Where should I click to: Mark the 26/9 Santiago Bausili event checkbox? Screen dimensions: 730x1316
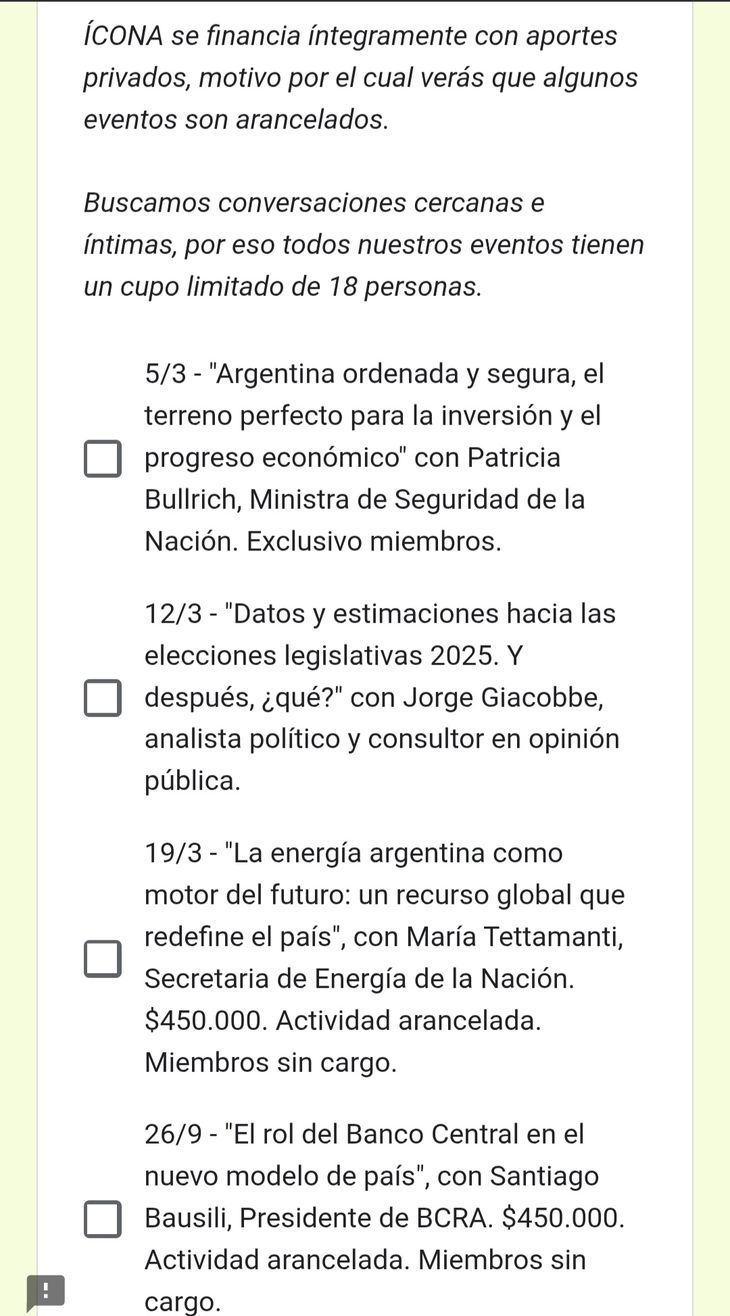102,1219
